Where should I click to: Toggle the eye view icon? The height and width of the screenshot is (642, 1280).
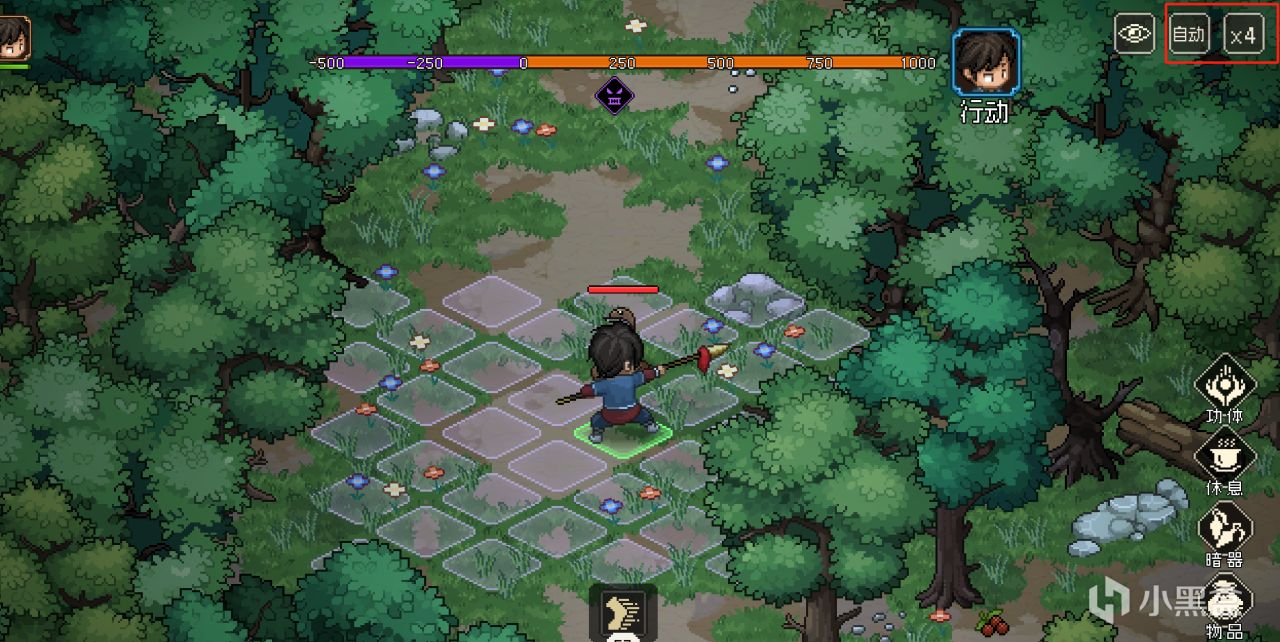pyautogui.click(x=1134, y=34)
